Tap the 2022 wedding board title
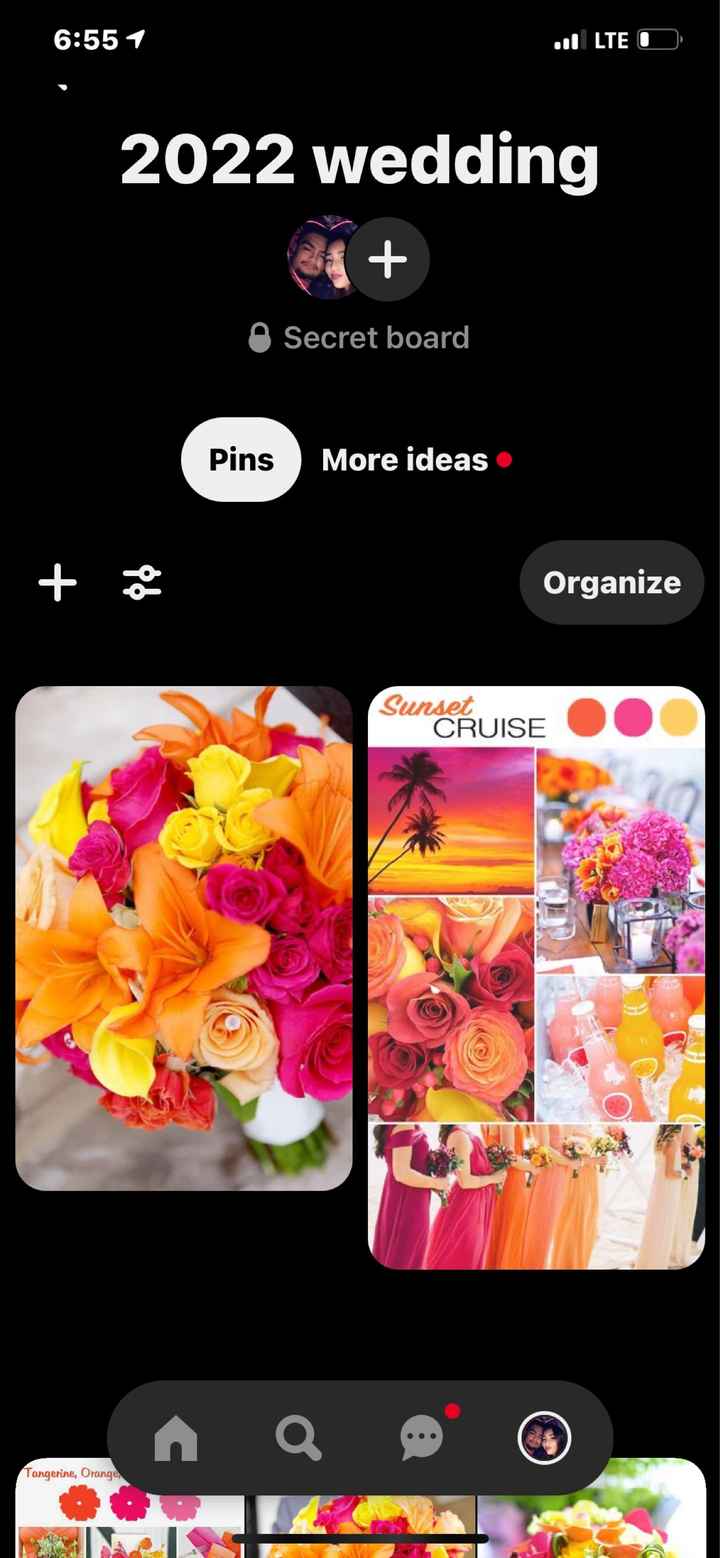 click(x=358, y=160)
